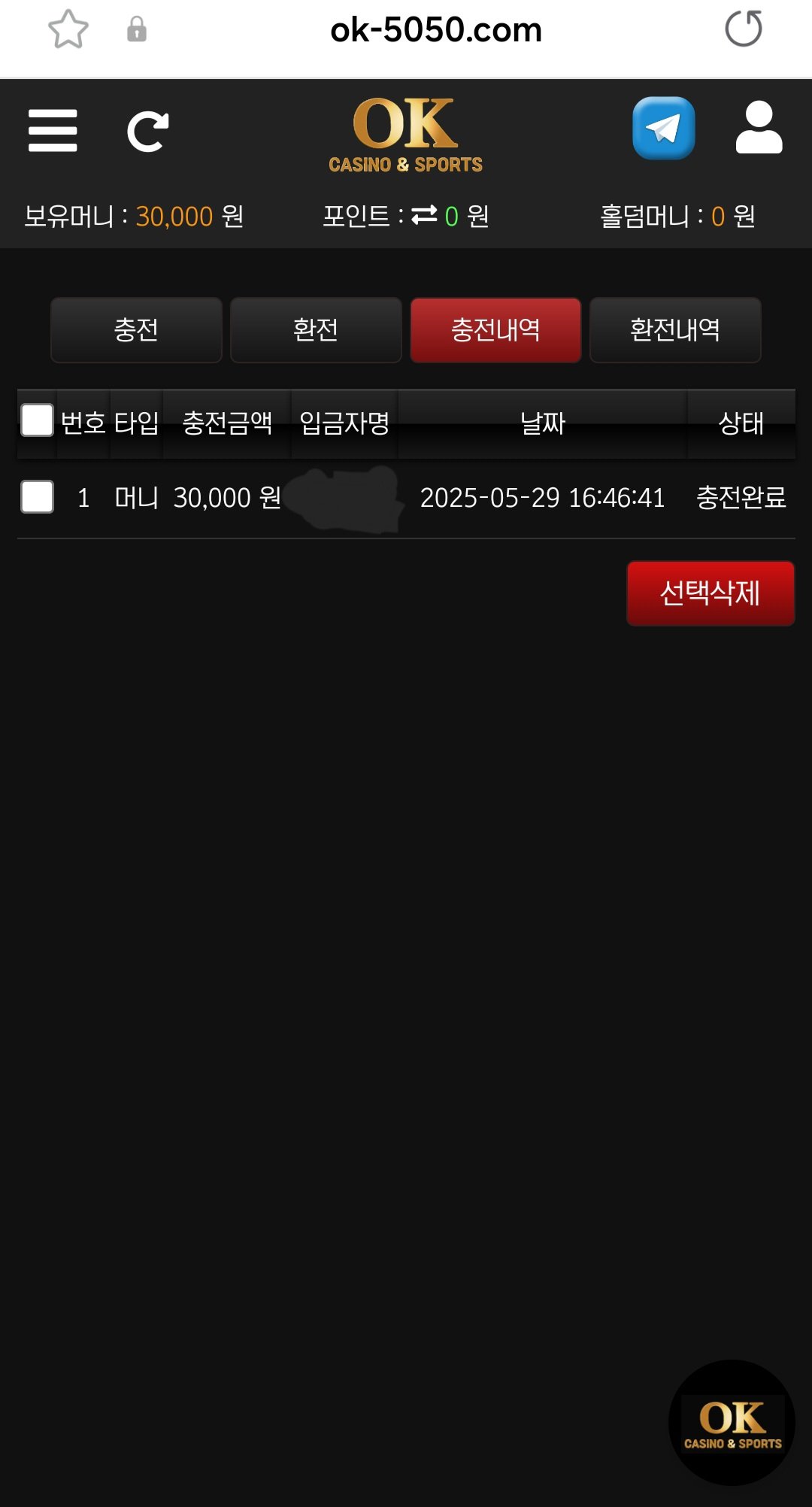Open the 환전내역 tab
Screen dimensions: 812x1507
click(x=675, y=330)
